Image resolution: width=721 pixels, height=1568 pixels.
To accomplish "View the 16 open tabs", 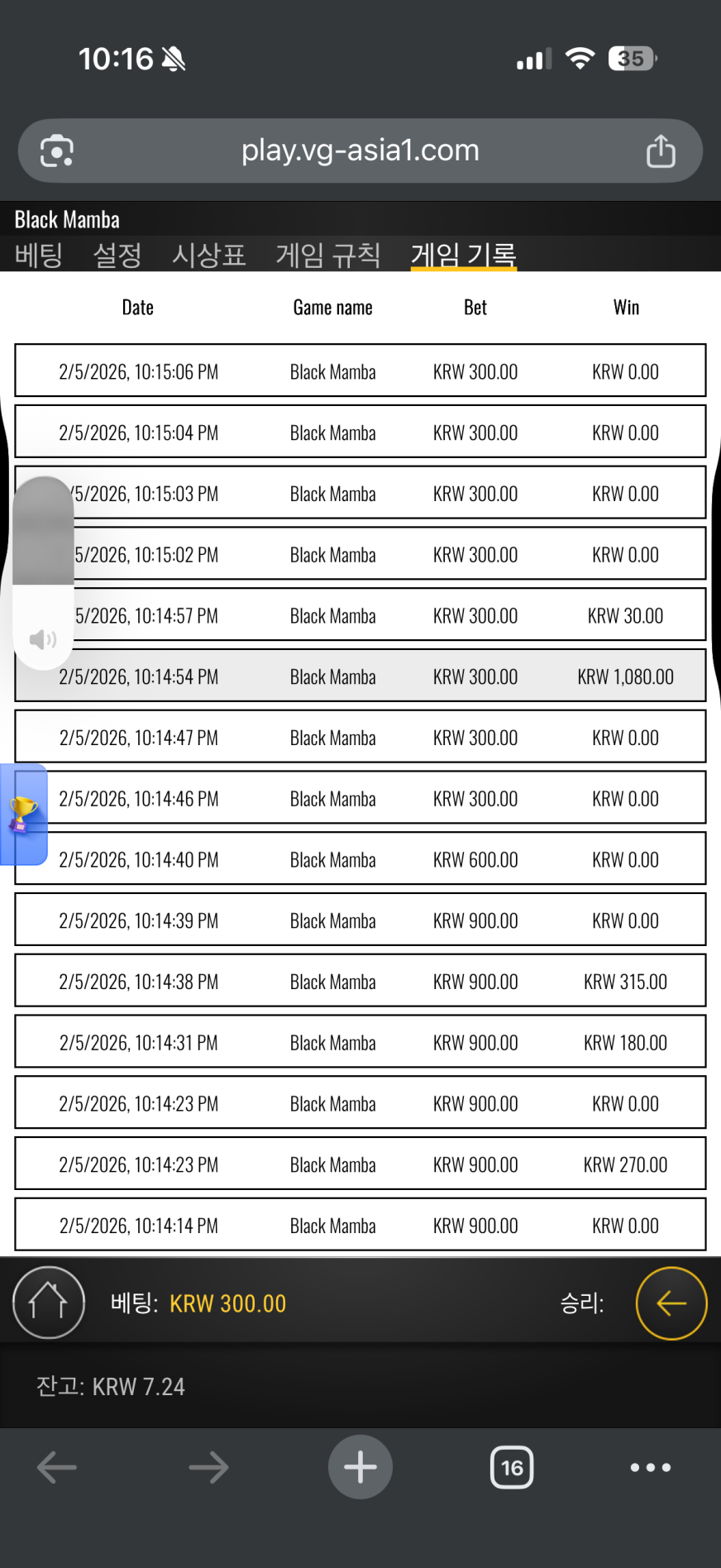I will click(x=512, y=1468).
